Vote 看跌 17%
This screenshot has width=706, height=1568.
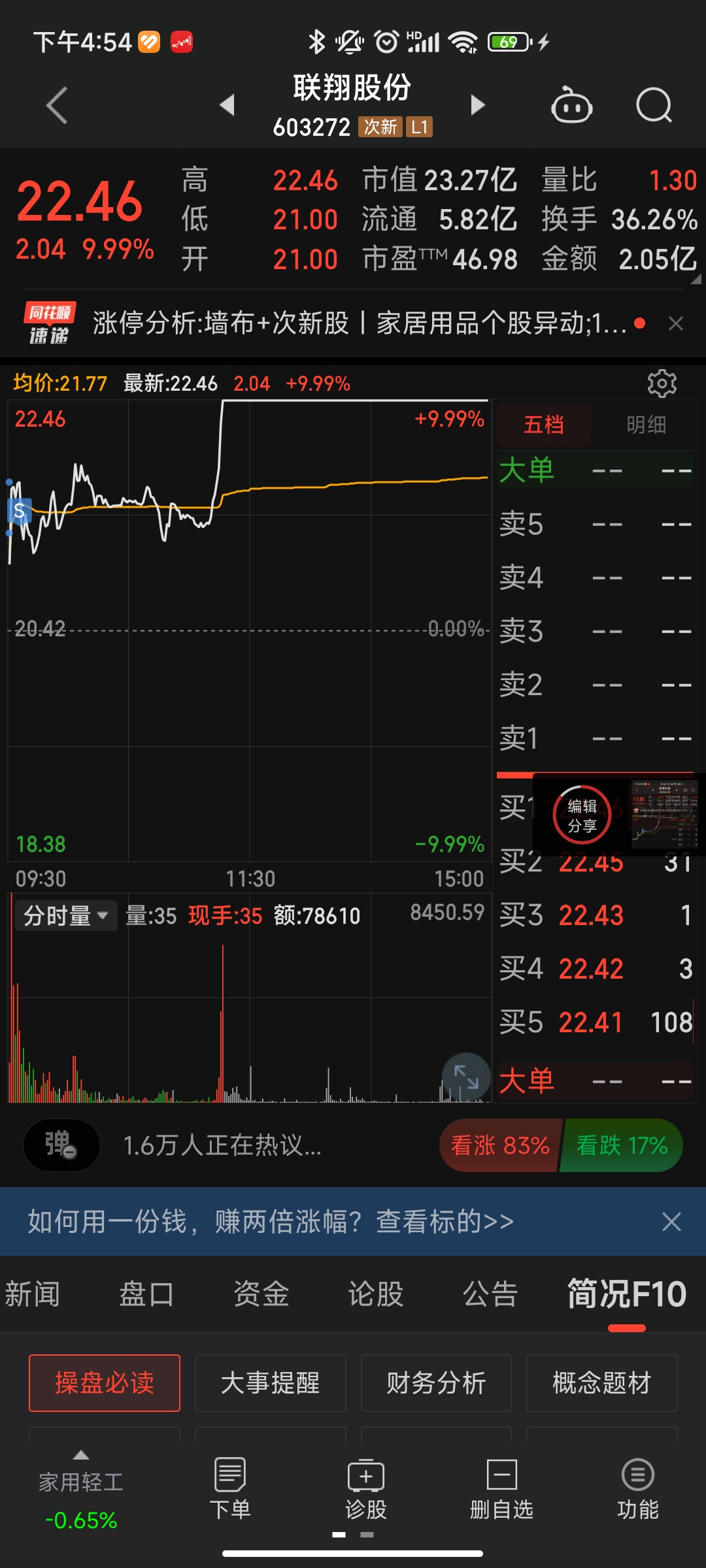[622, 1145]
